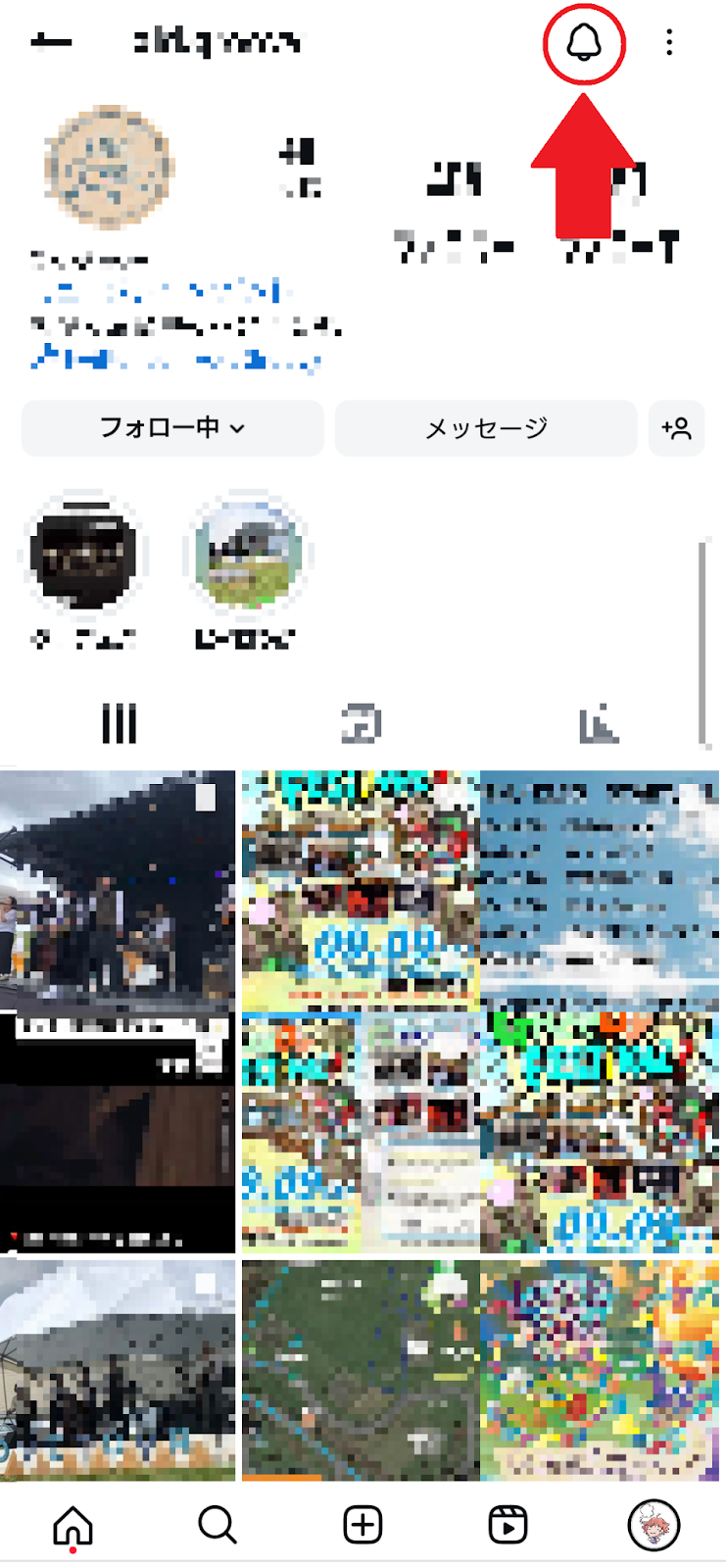Open the Reels tab in bottom bar
The height and width of the screenshot is (1568, 726).
pos(508,1525)
